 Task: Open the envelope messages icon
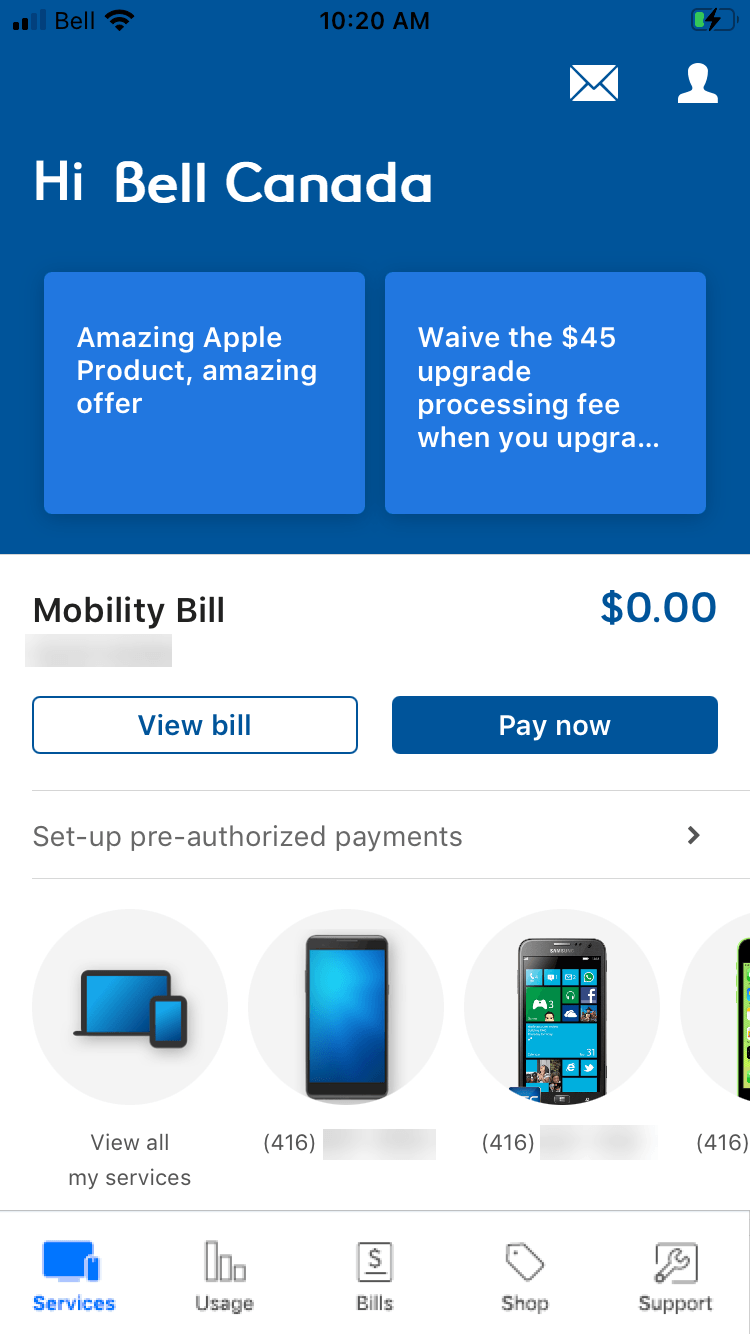tap(593, 83)
